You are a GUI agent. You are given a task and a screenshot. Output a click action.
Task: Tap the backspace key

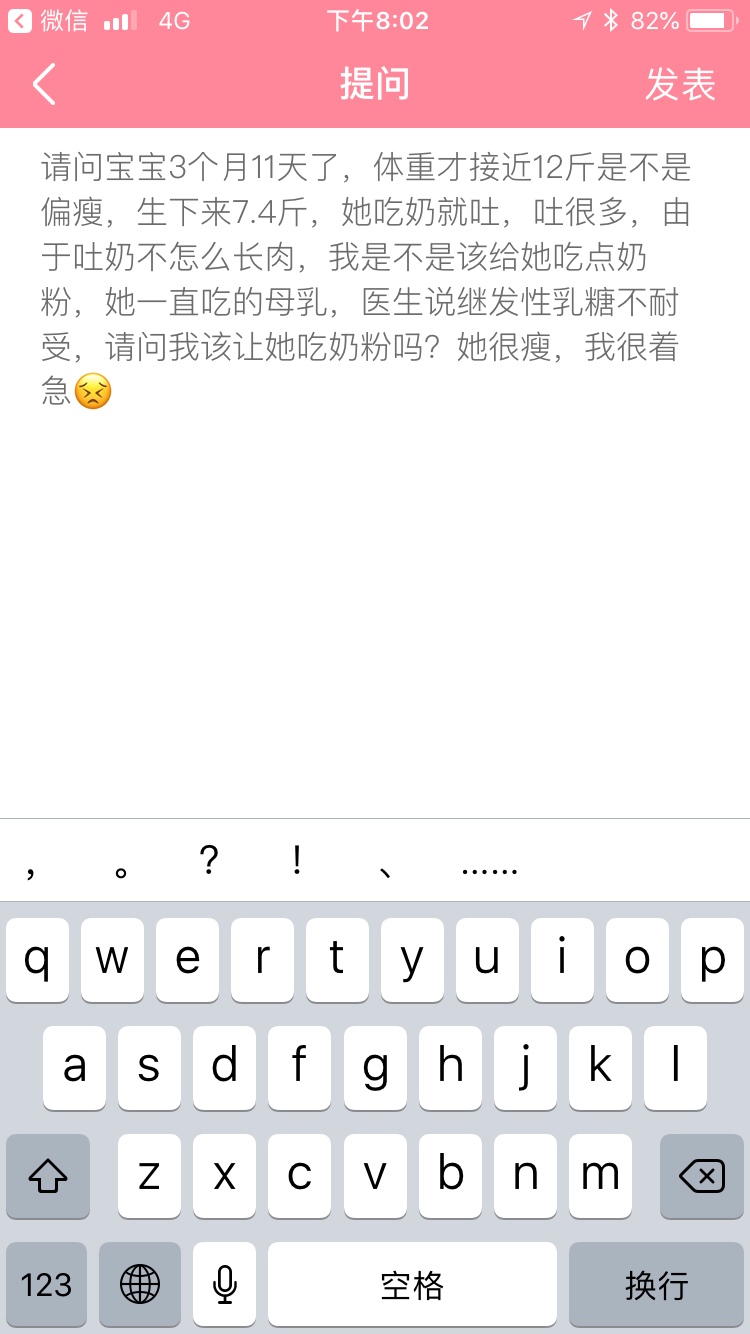click(702, 1176)
